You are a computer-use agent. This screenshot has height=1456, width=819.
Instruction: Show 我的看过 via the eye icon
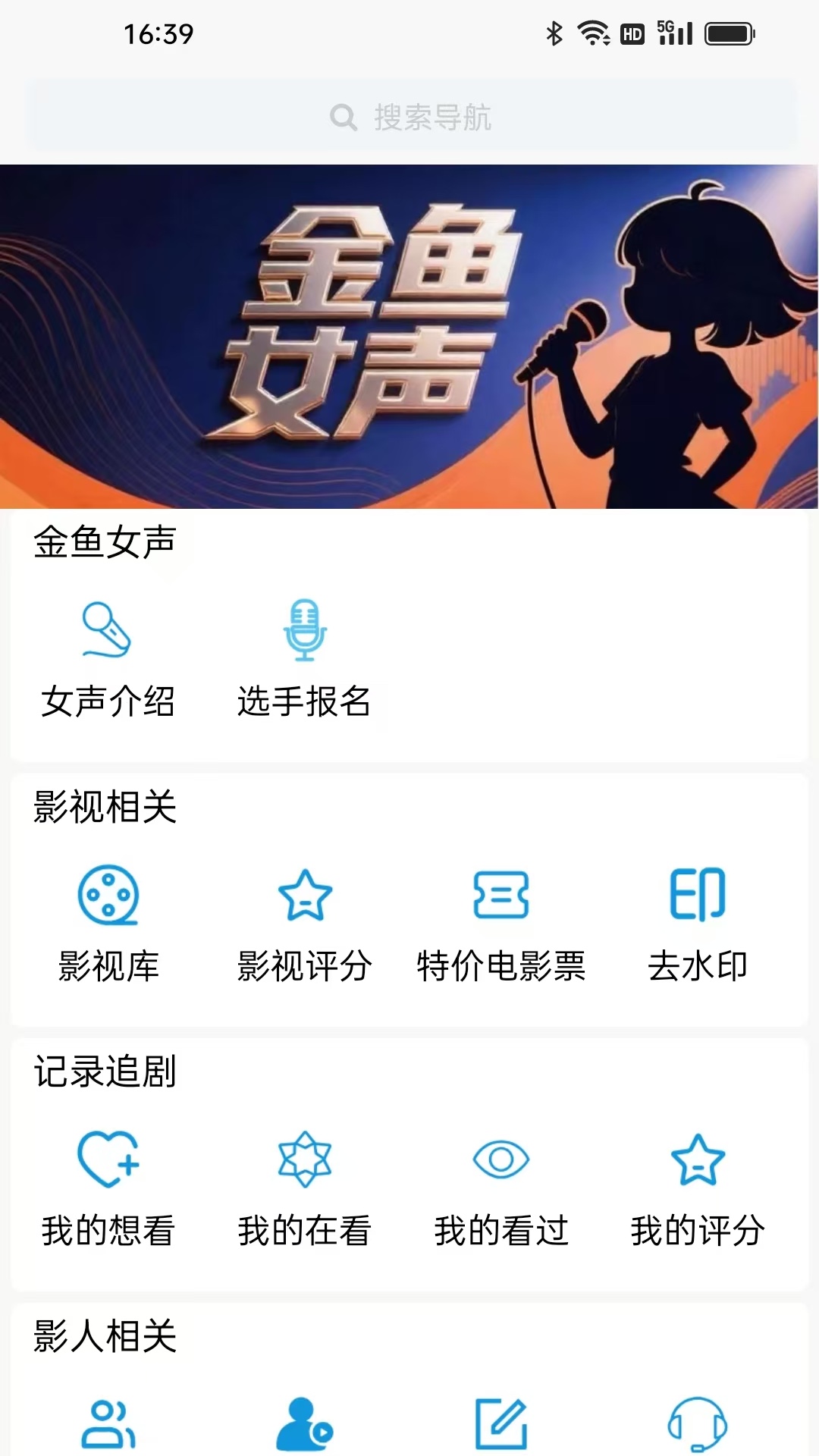pos(500,1160)
